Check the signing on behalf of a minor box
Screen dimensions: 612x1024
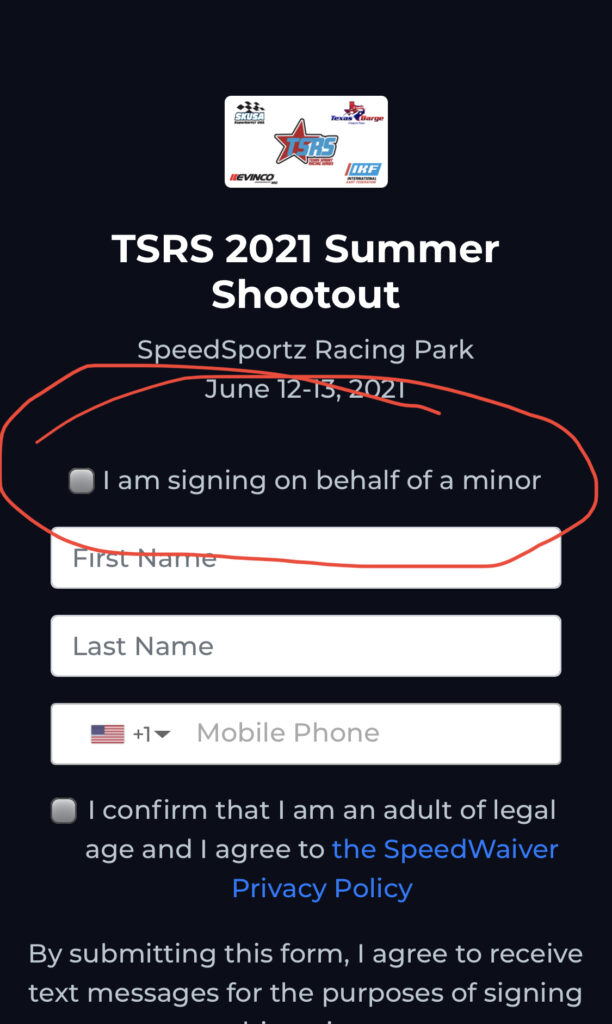pos(82,481)
